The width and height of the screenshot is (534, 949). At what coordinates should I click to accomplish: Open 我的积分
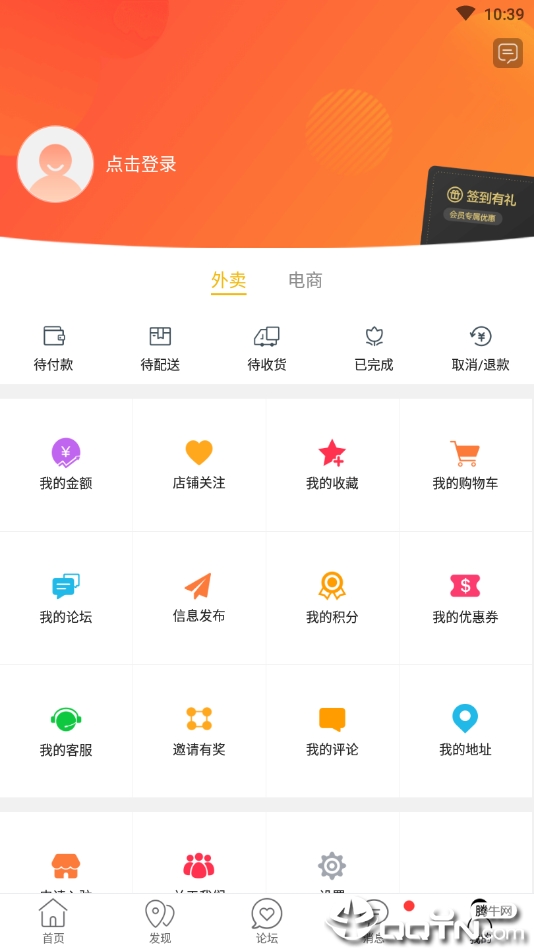tap(332, 598)
